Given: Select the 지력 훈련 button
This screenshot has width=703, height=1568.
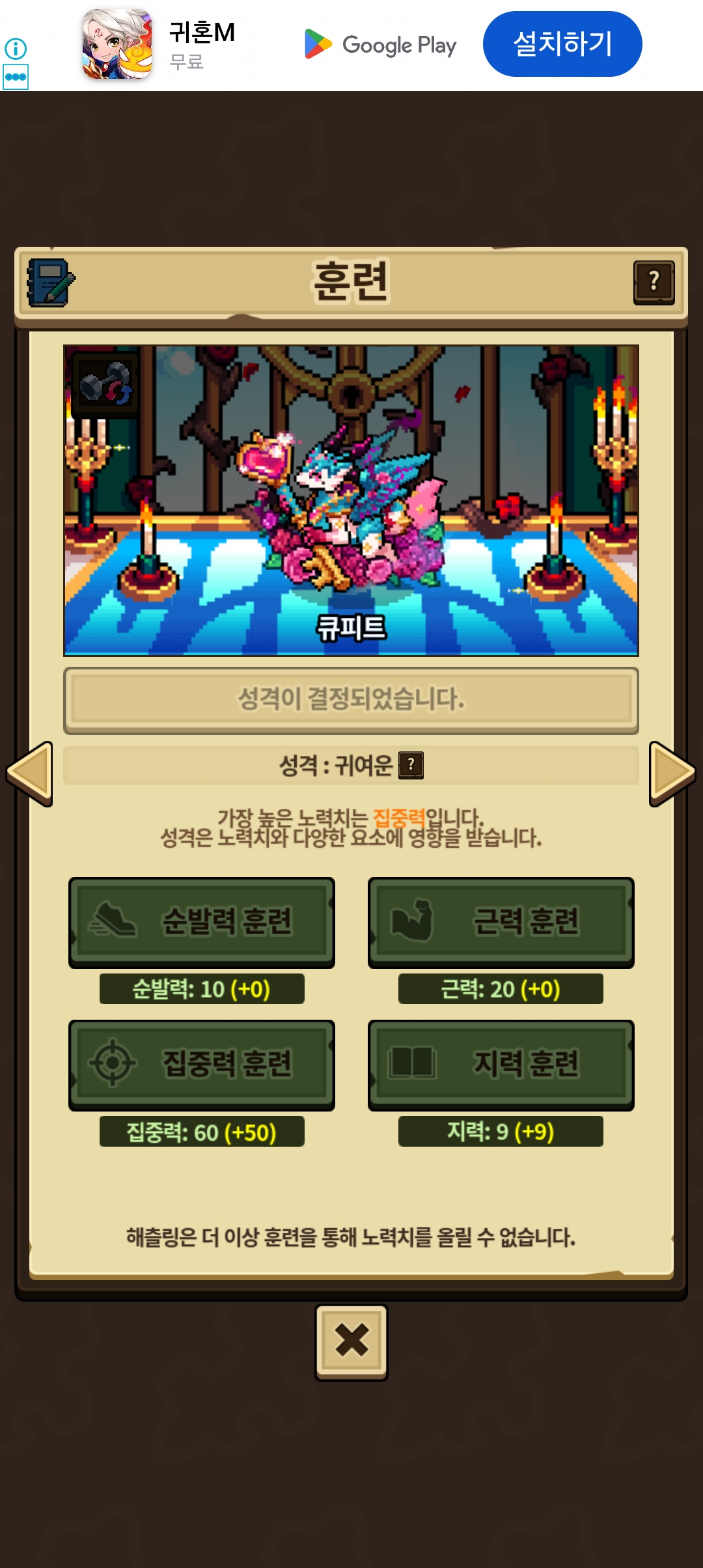Looking at the screenshot, I should (501, 1065).
